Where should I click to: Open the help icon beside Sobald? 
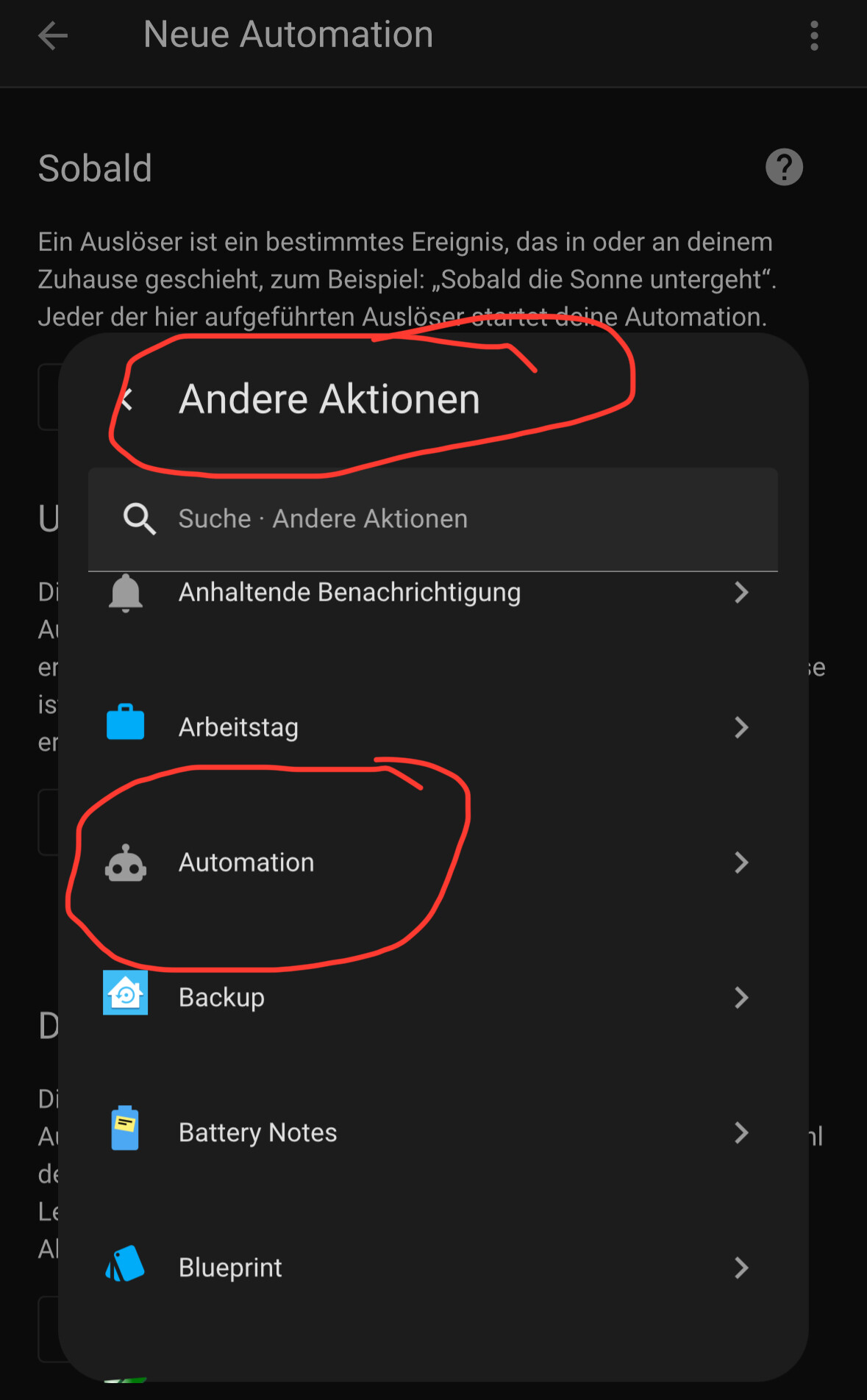tap(784, 168)
